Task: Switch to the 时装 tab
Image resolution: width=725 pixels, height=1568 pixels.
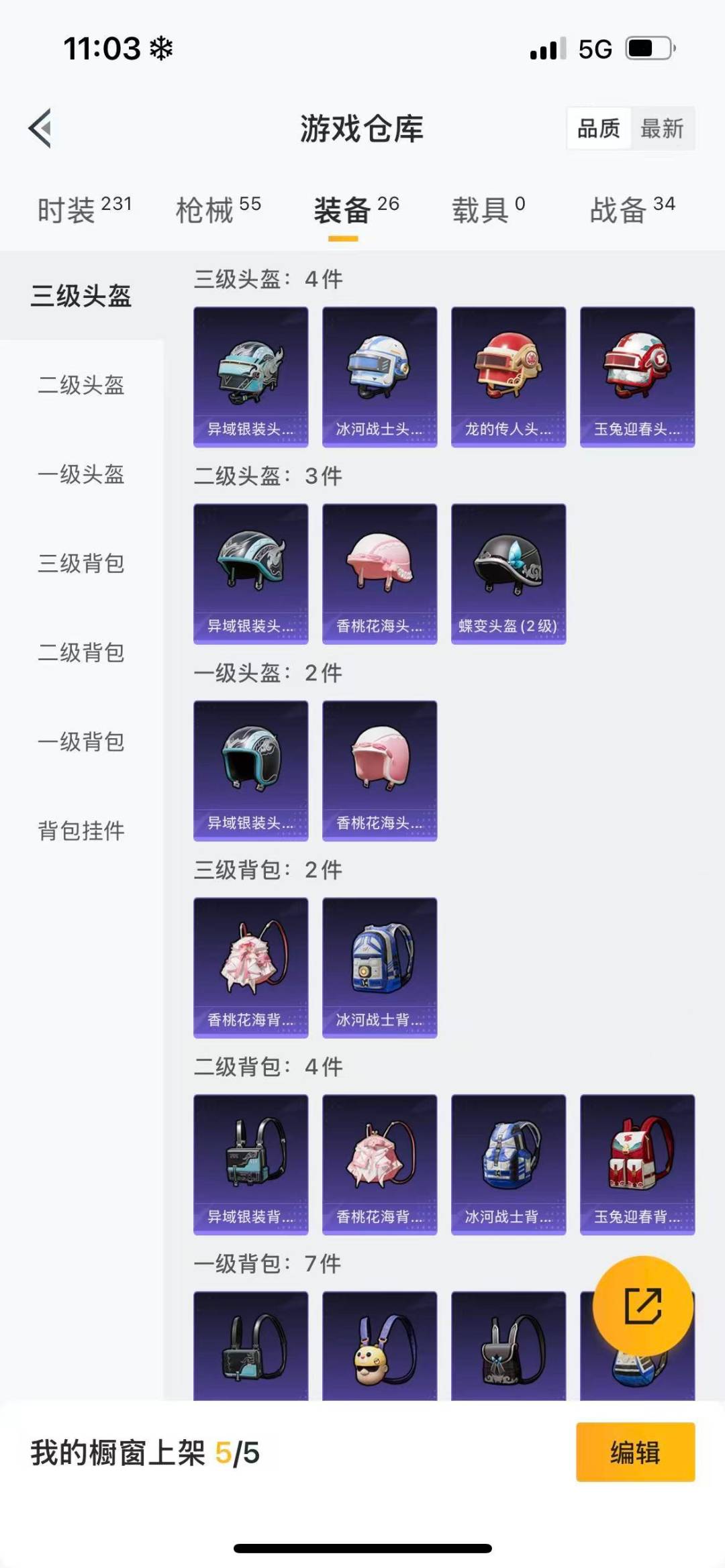Action: click(x=84, y=210)
